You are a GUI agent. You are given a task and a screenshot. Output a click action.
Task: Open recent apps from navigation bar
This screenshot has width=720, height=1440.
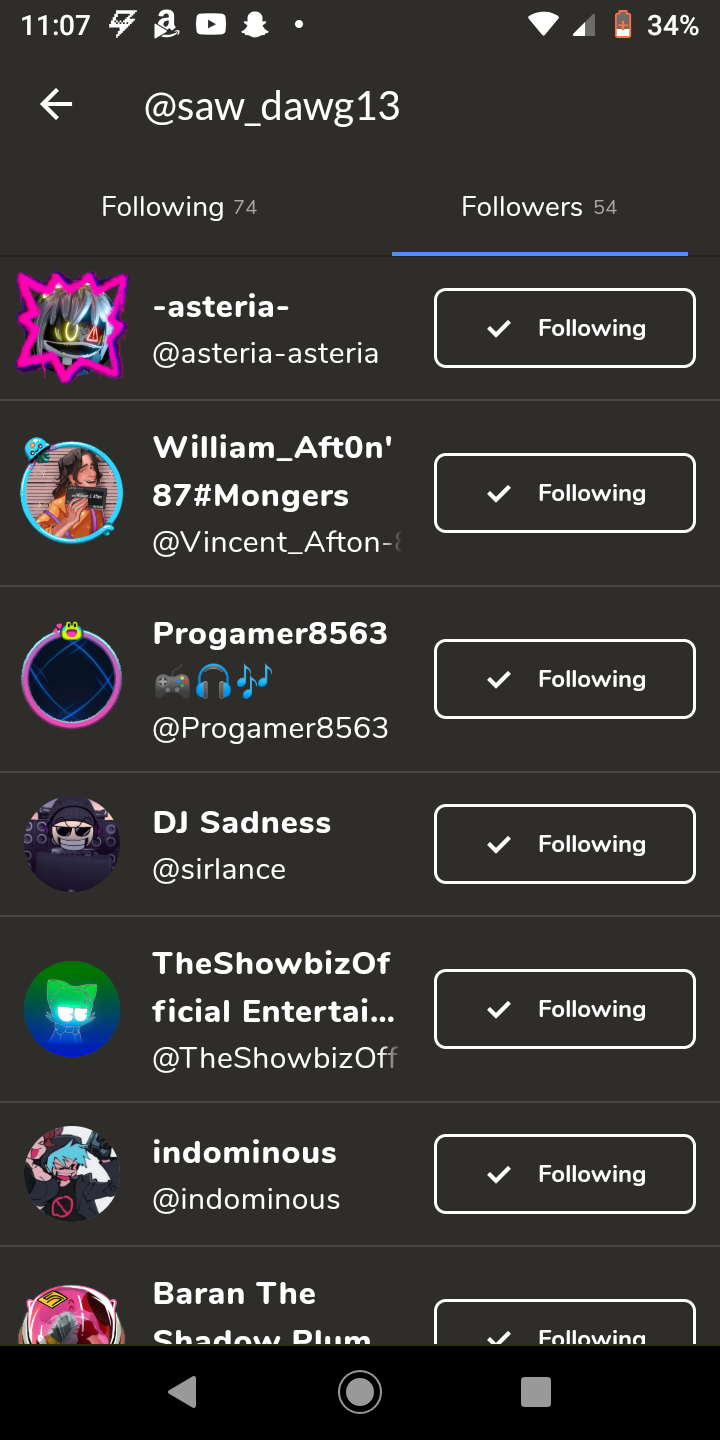tap(536, 1391)
